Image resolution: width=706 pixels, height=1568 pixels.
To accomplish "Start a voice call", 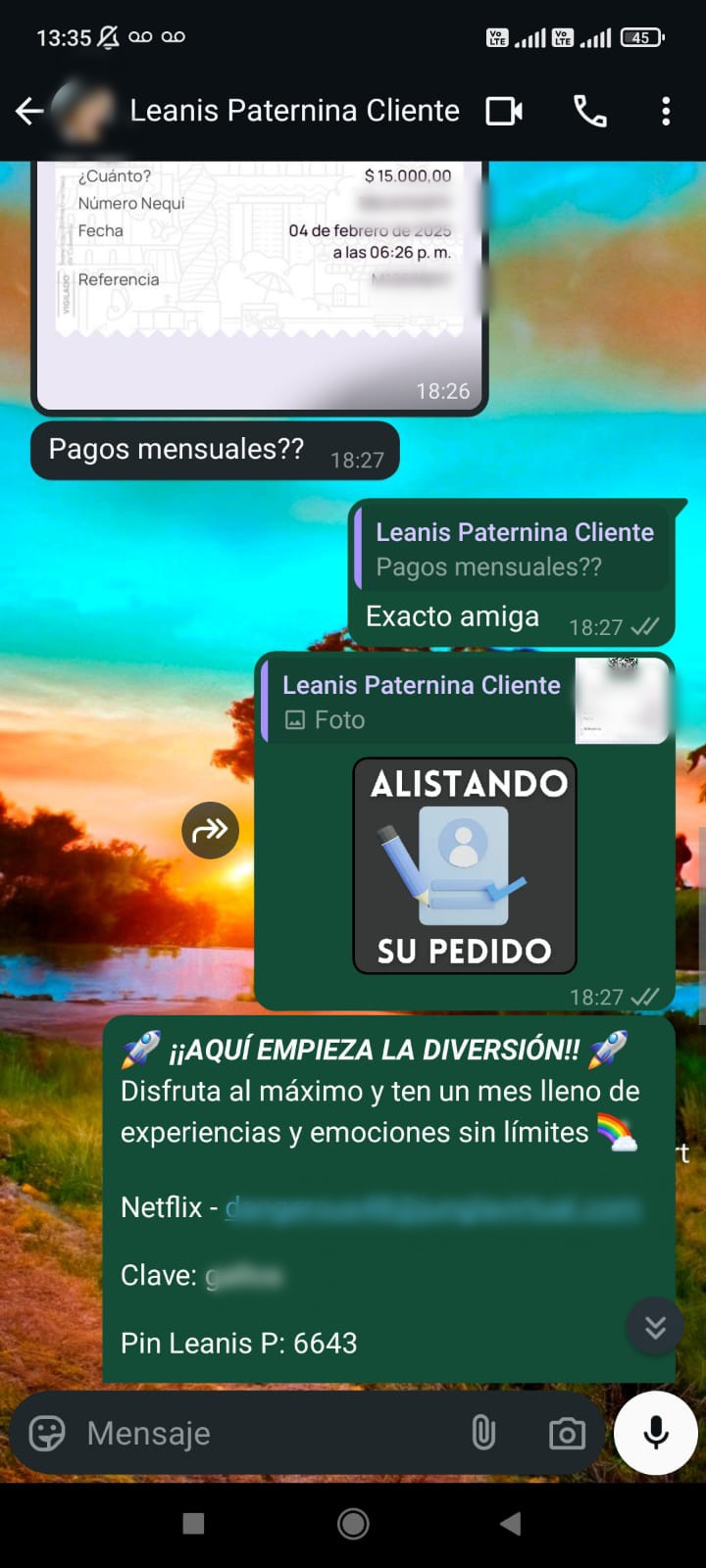I will point(589,111).
